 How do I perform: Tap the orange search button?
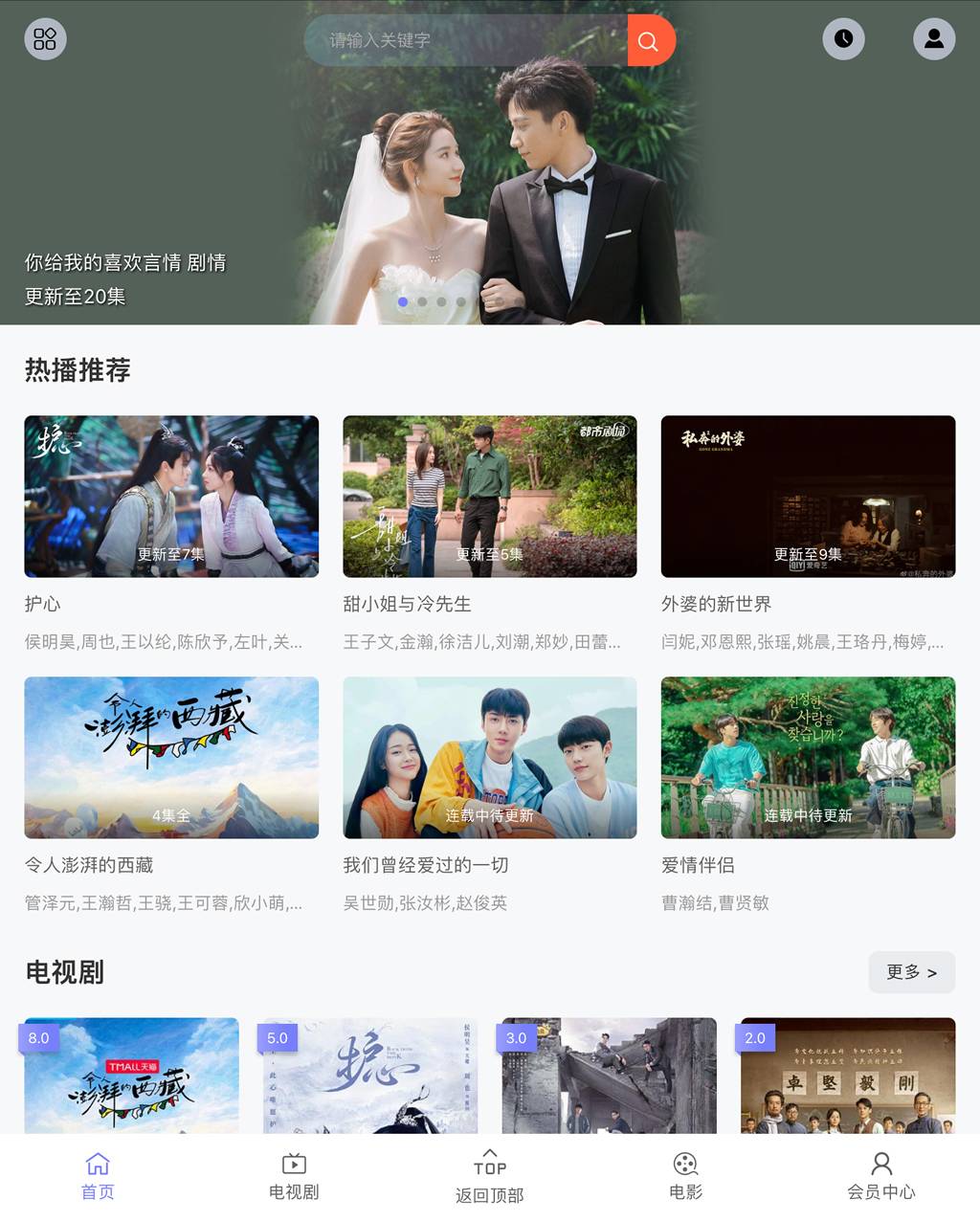[650, 40]
